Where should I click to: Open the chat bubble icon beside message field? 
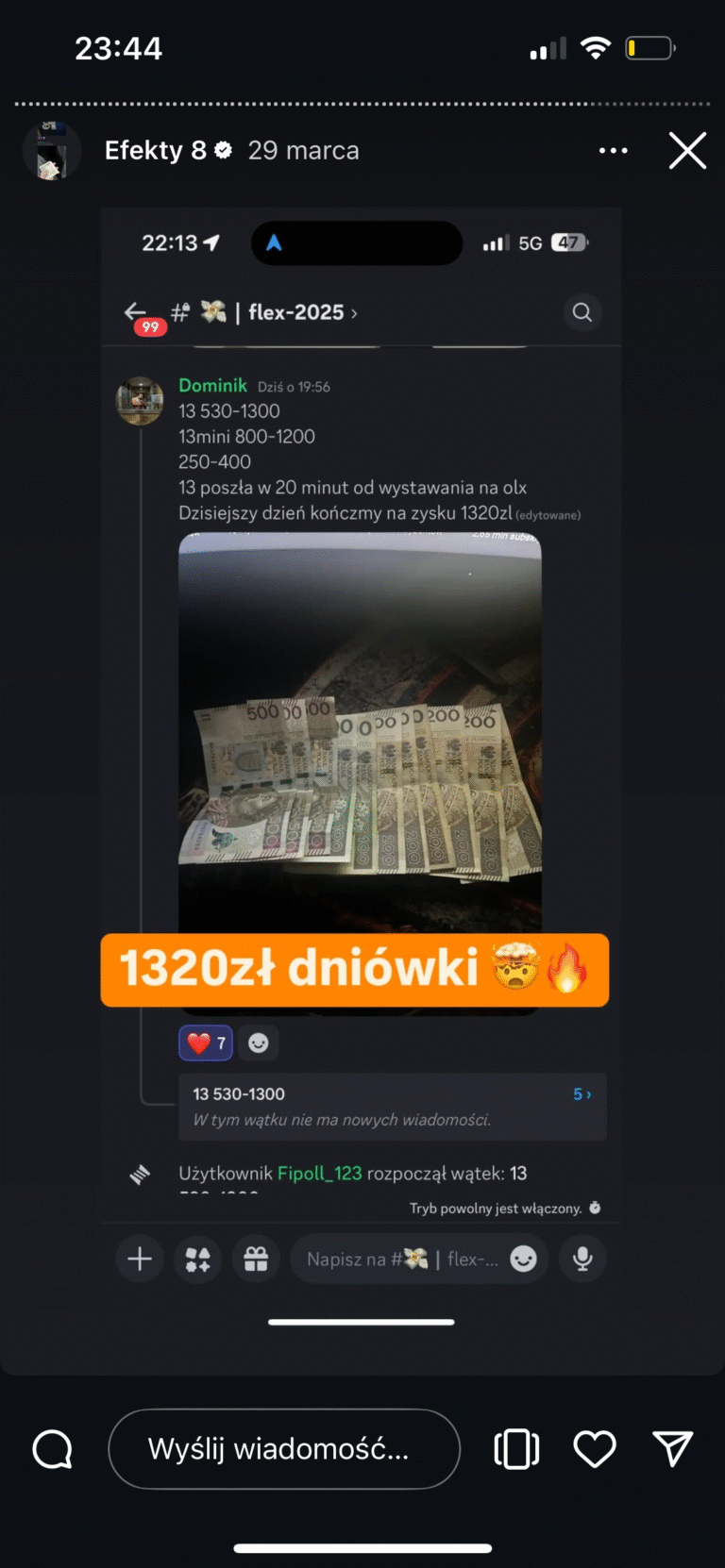click(x=52, y=1449)
